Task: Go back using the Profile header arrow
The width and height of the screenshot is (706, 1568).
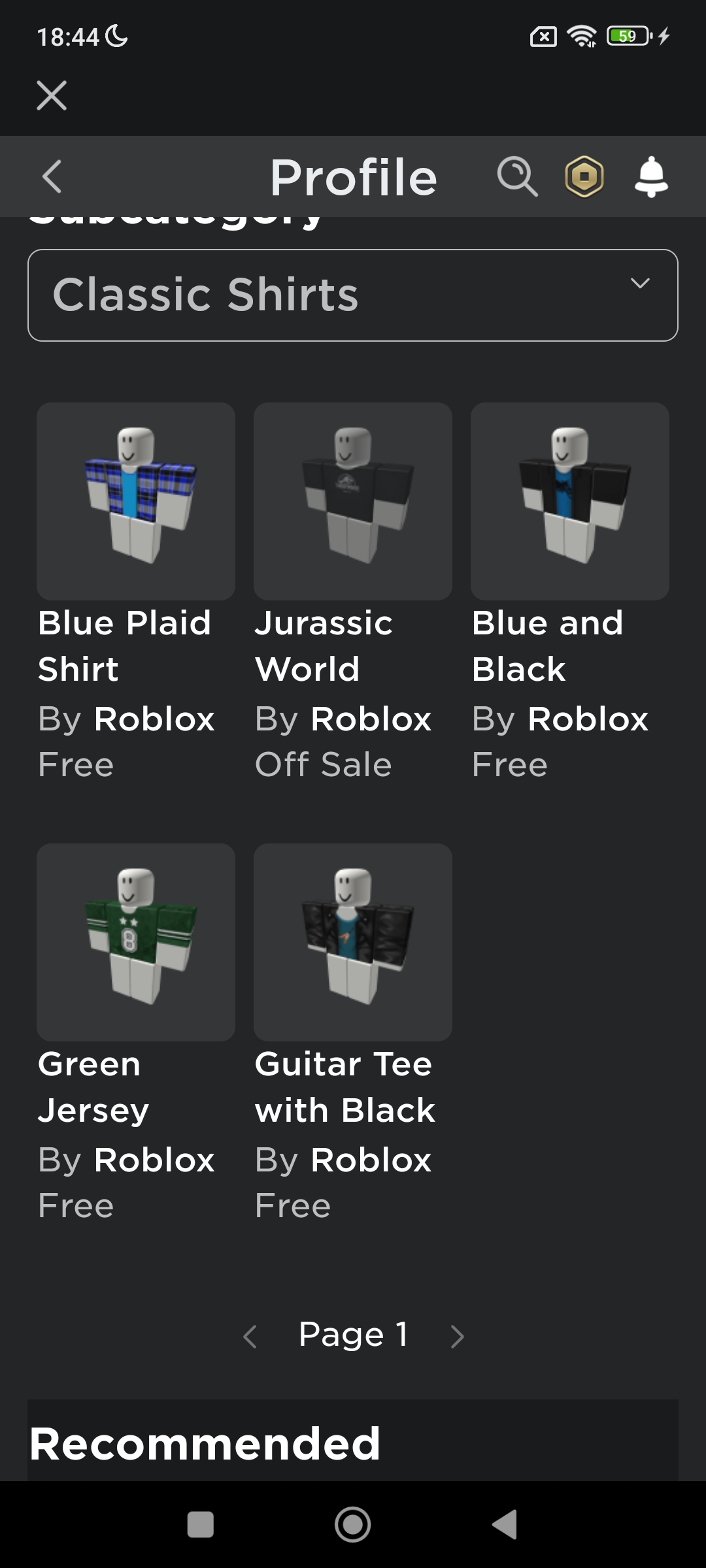Action: tap(52, 176)
